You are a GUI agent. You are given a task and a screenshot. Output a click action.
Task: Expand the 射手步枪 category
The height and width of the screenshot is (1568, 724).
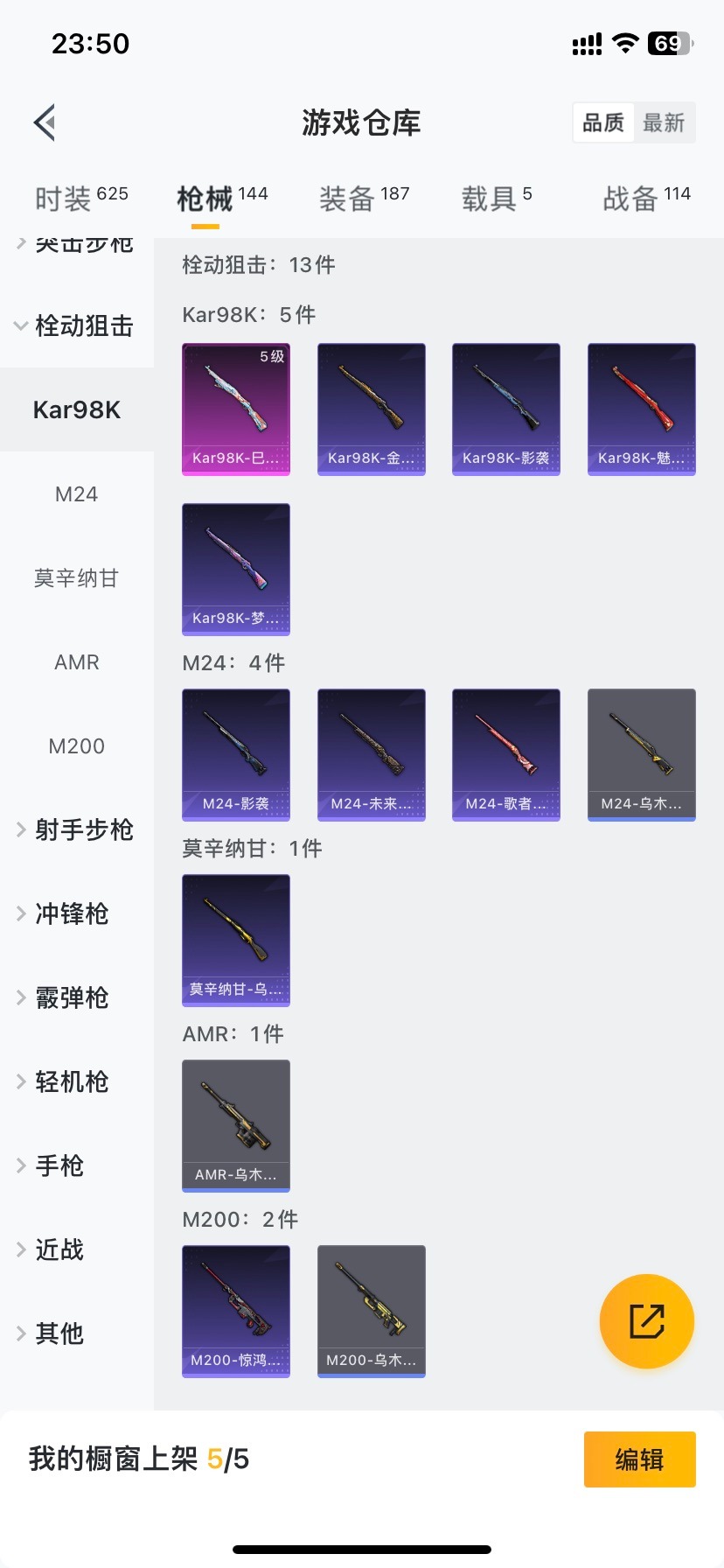(76, 829)
